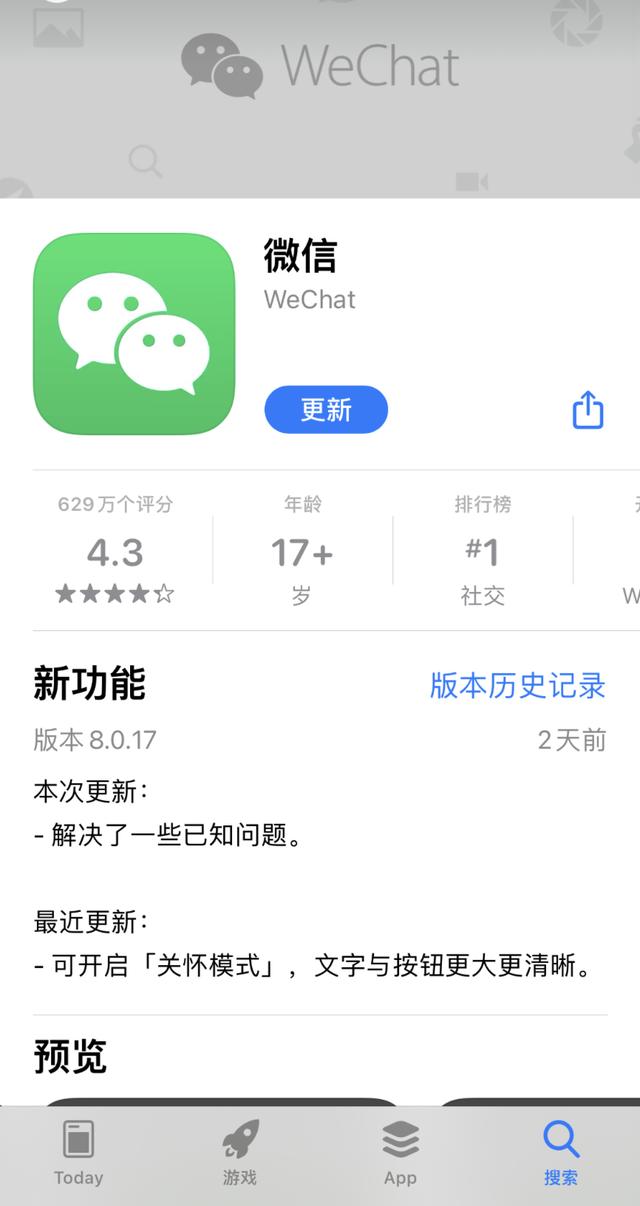Viewport: 640px width, 1206px height.
Task: Check the 17+ age rating details
Action: click(x=302, y=551)
